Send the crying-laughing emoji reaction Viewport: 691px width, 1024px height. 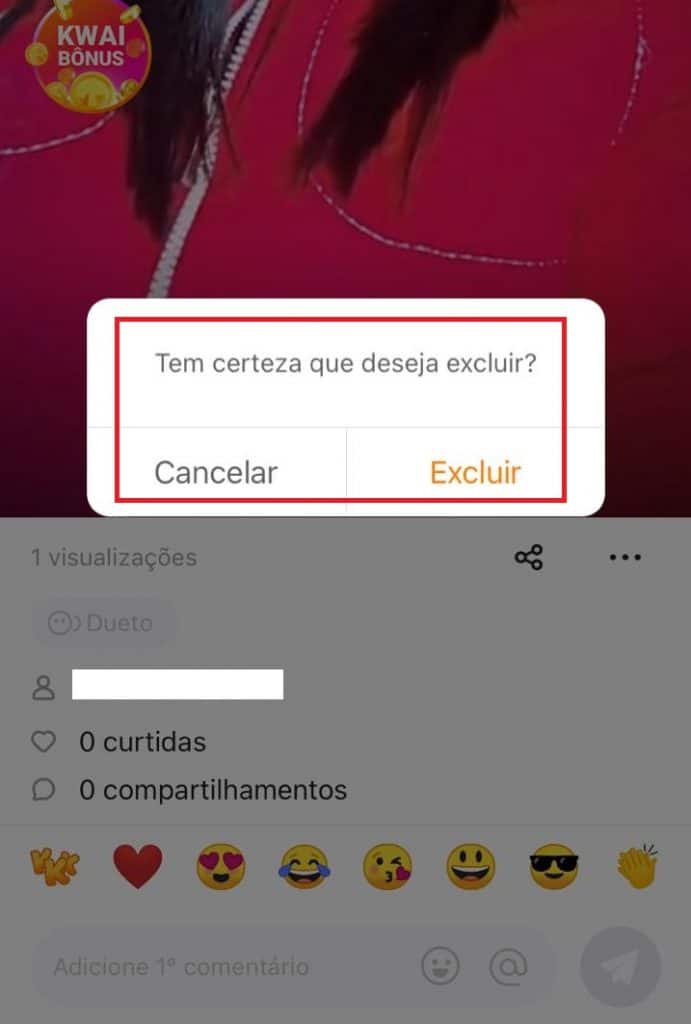coord(304,866)
